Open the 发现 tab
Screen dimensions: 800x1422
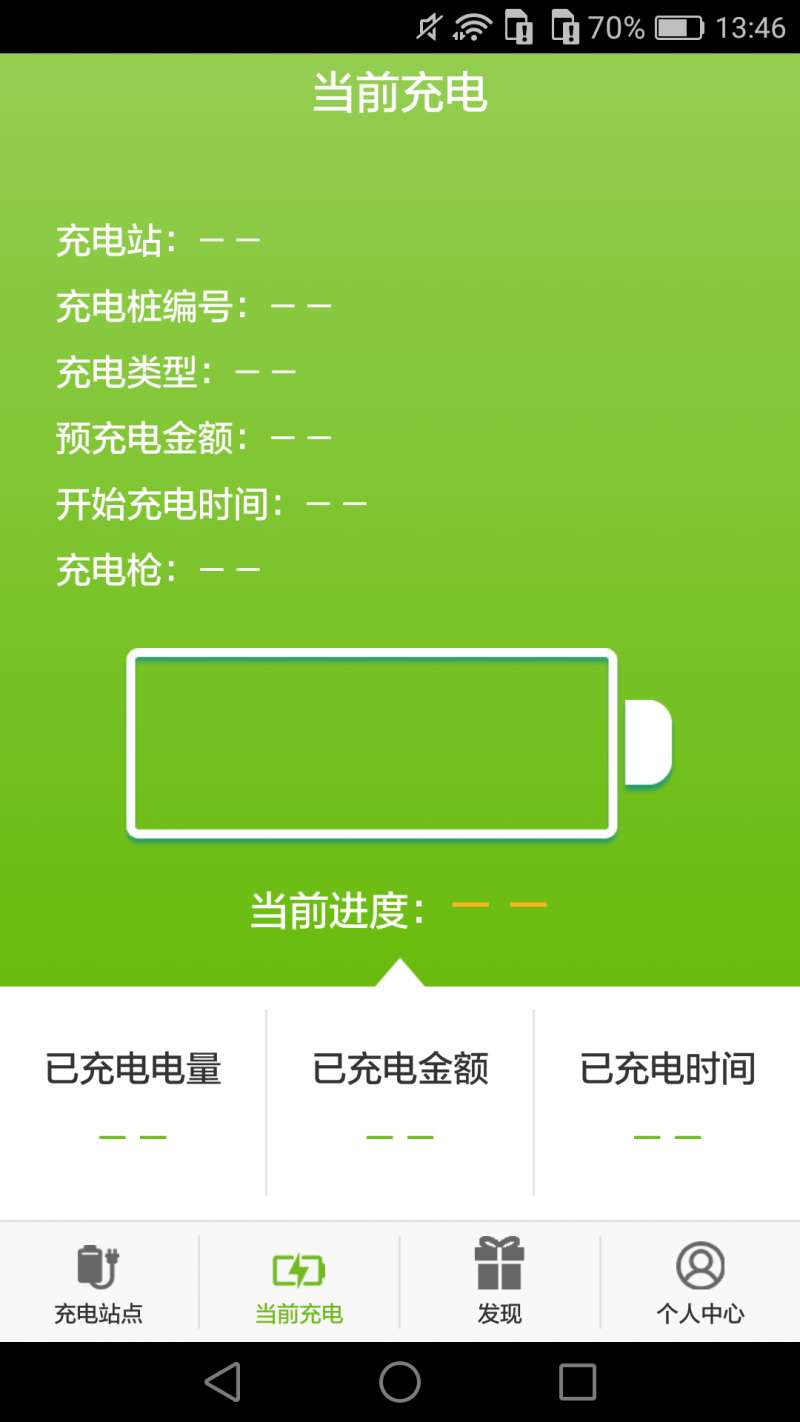[499, 1283]
